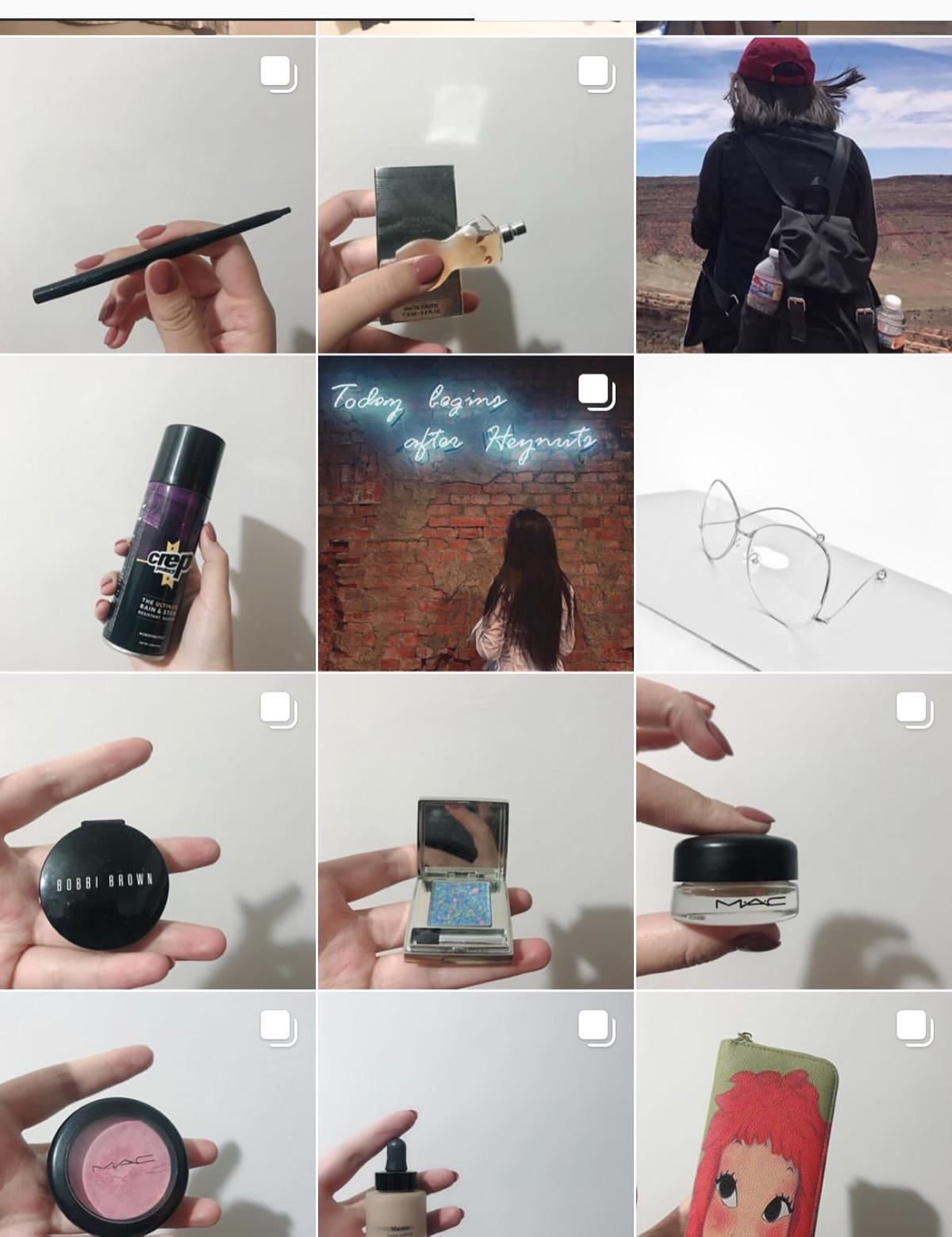Open the Bobbi Brown compact post

pos(157,831)
